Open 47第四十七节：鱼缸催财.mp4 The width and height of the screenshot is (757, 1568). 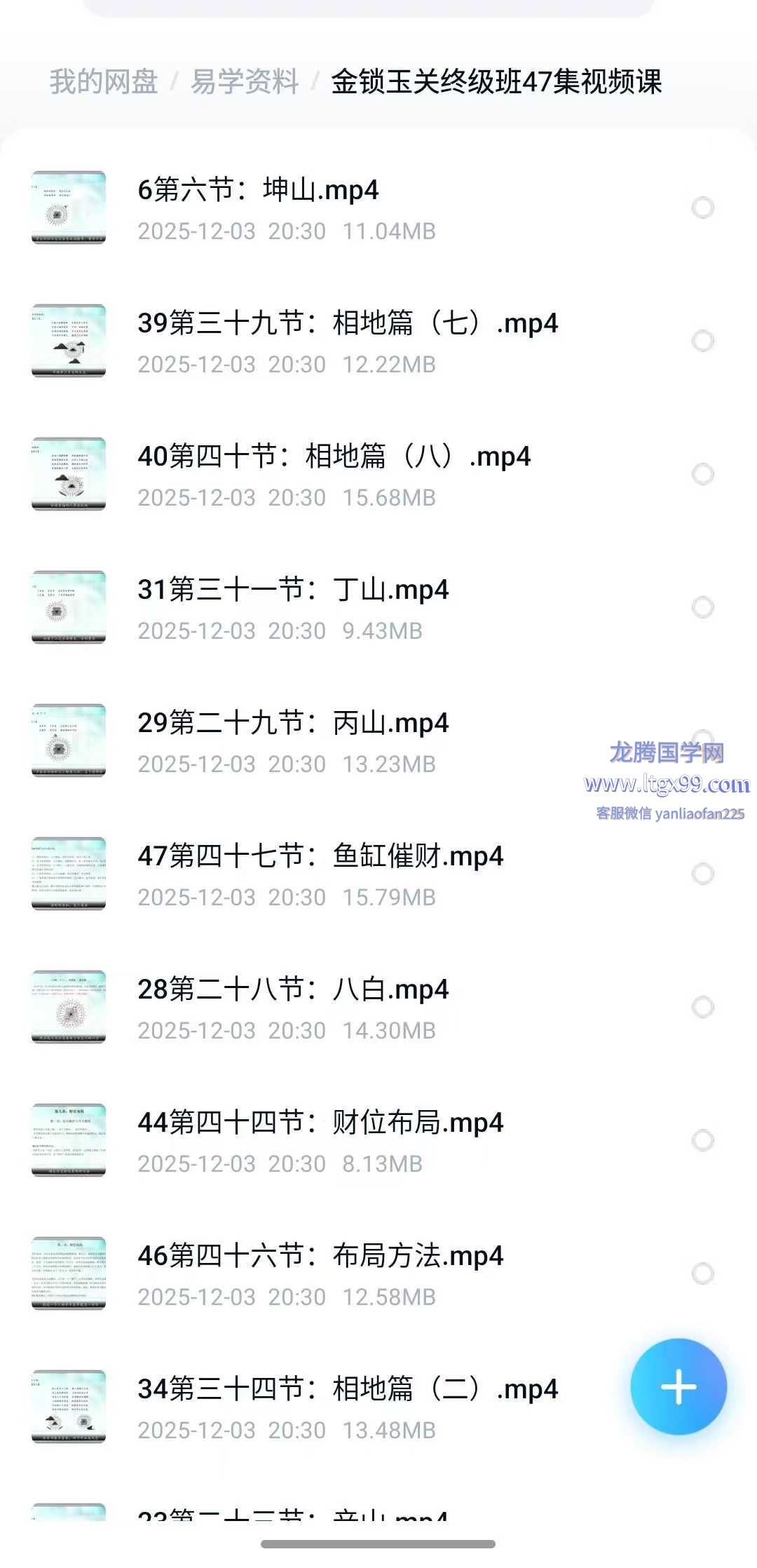click(320, 856)
